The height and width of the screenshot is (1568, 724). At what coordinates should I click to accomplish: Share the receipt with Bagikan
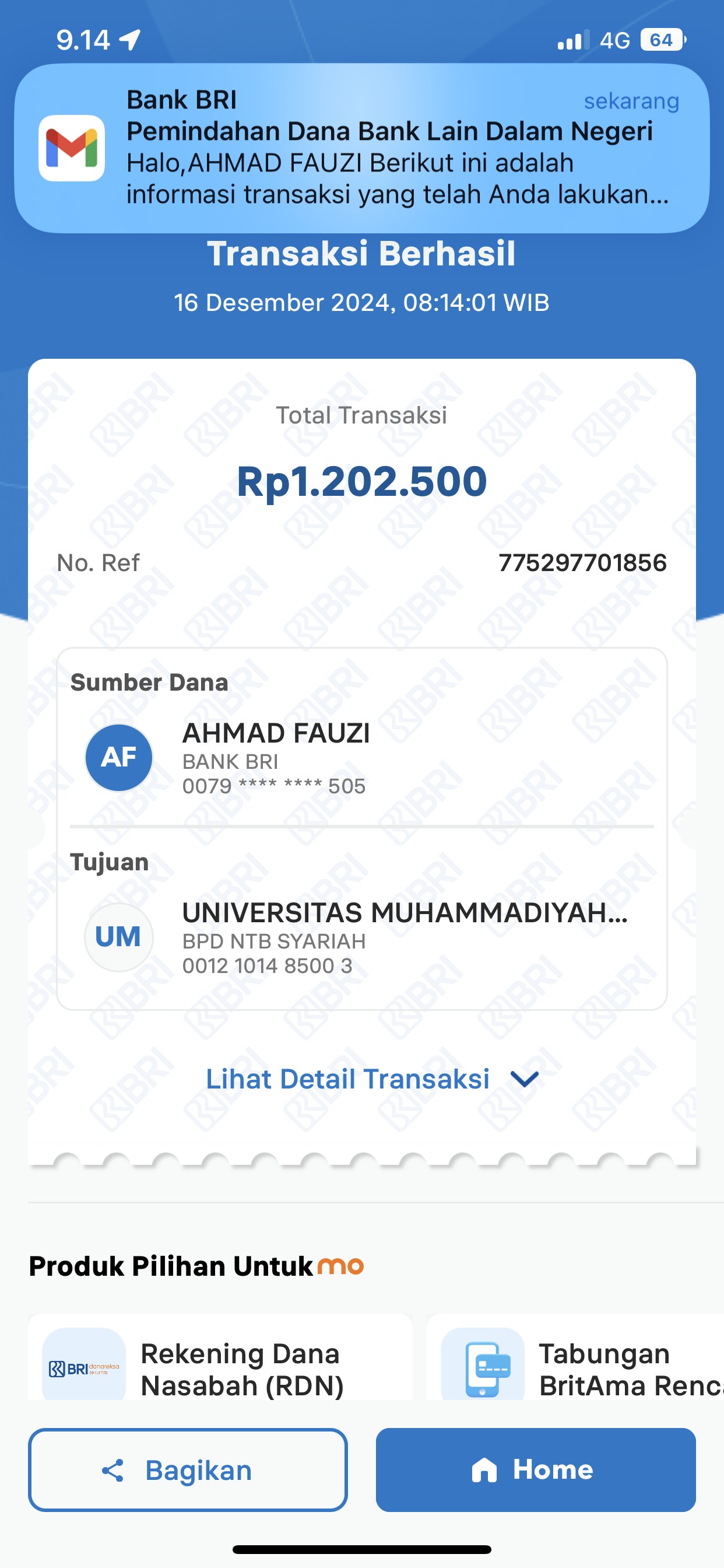(187, 1470)
